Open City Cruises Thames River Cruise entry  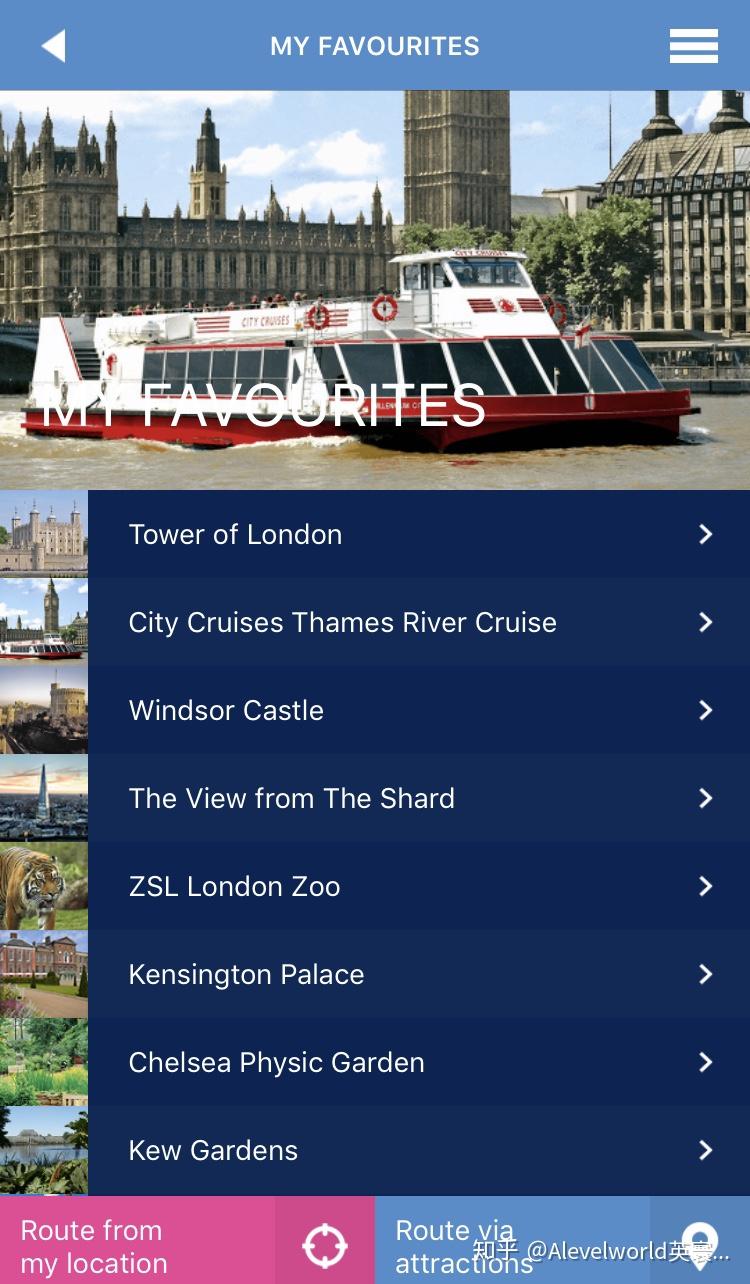pos(342,622)
